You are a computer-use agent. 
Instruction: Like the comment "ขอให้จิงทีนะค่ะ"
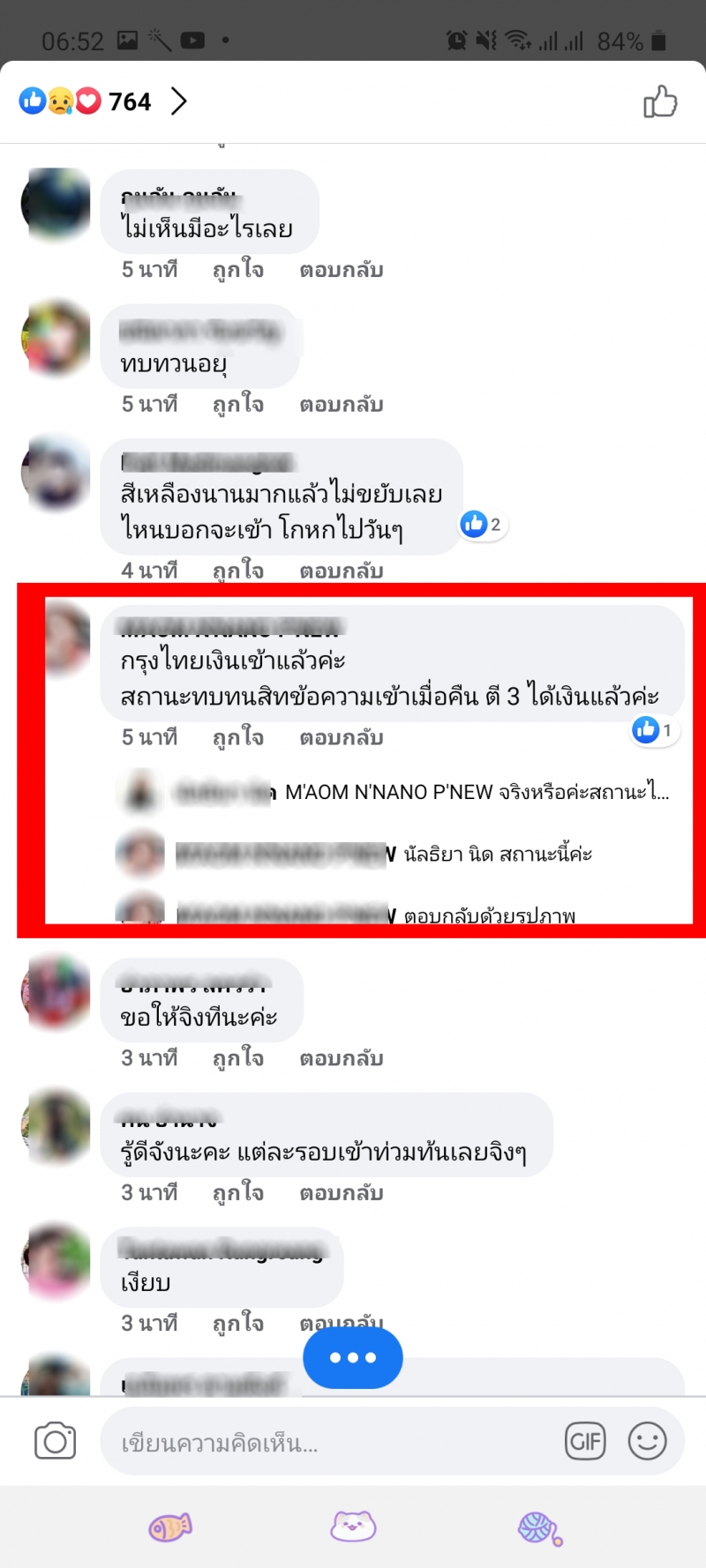tap(237, 1058)
